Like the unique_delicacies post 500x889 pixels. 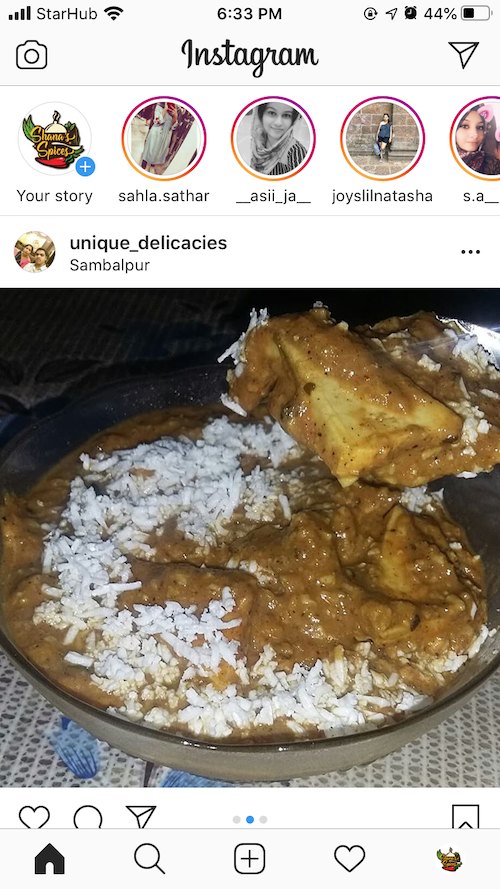pos(34,818)
